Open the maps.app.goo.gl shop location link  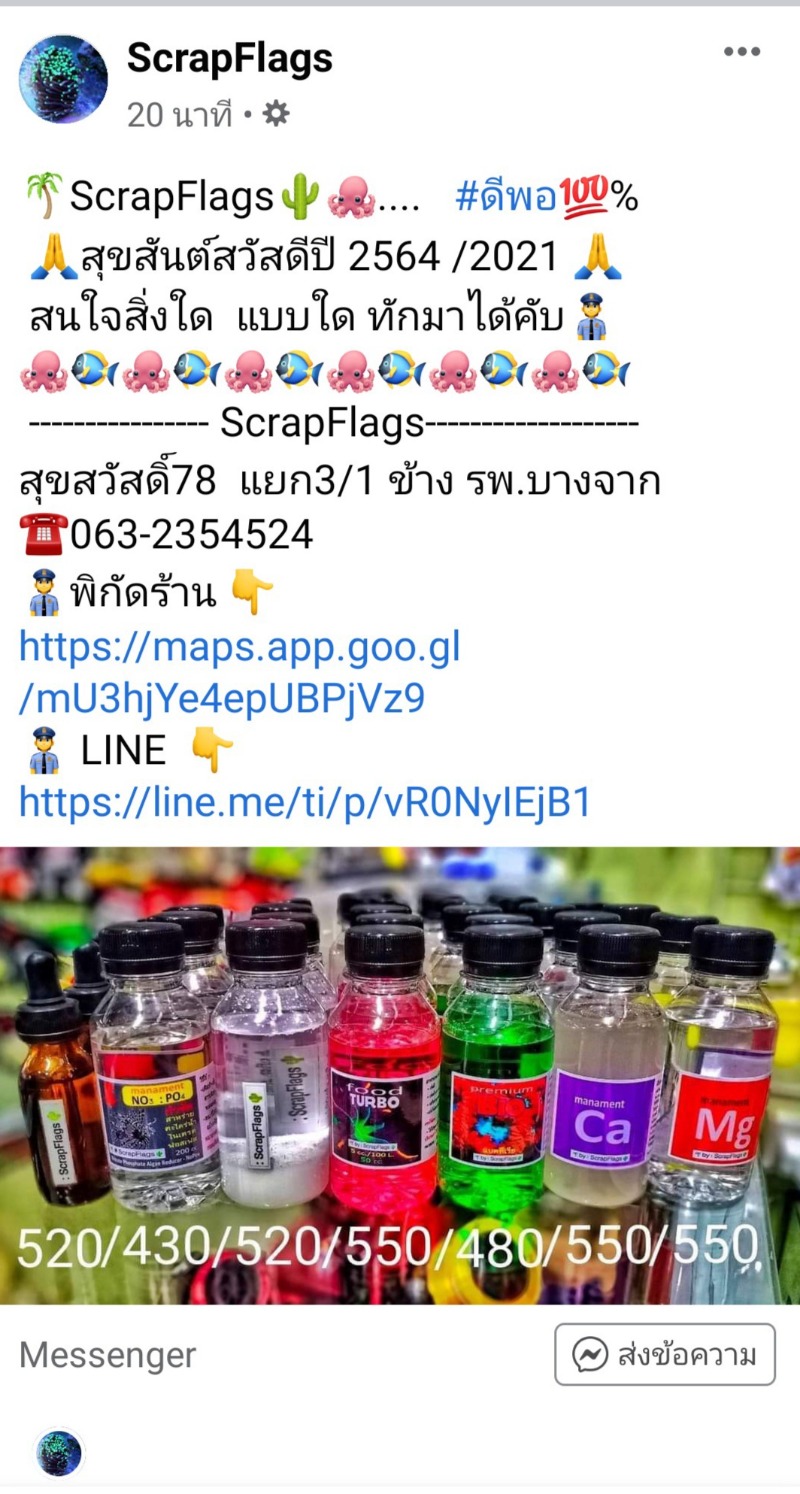pos(240,673)
